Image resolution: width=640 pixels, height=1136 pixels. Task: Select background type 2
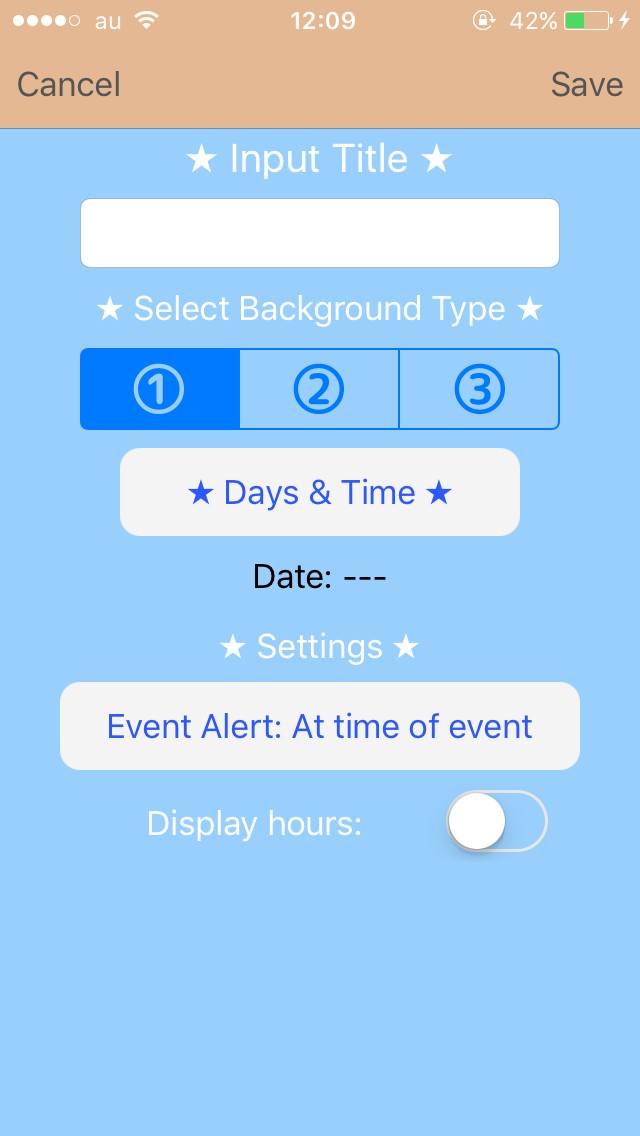319,389
